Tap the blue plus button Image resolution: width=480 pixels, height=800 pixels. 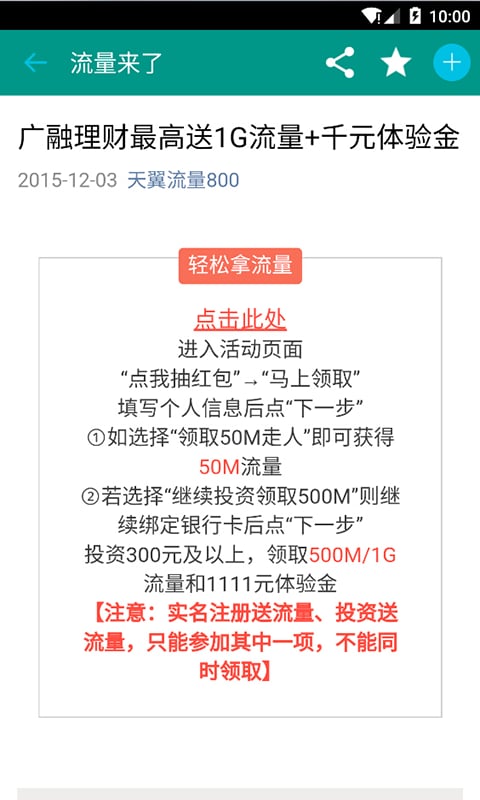(x=451, y=63)
